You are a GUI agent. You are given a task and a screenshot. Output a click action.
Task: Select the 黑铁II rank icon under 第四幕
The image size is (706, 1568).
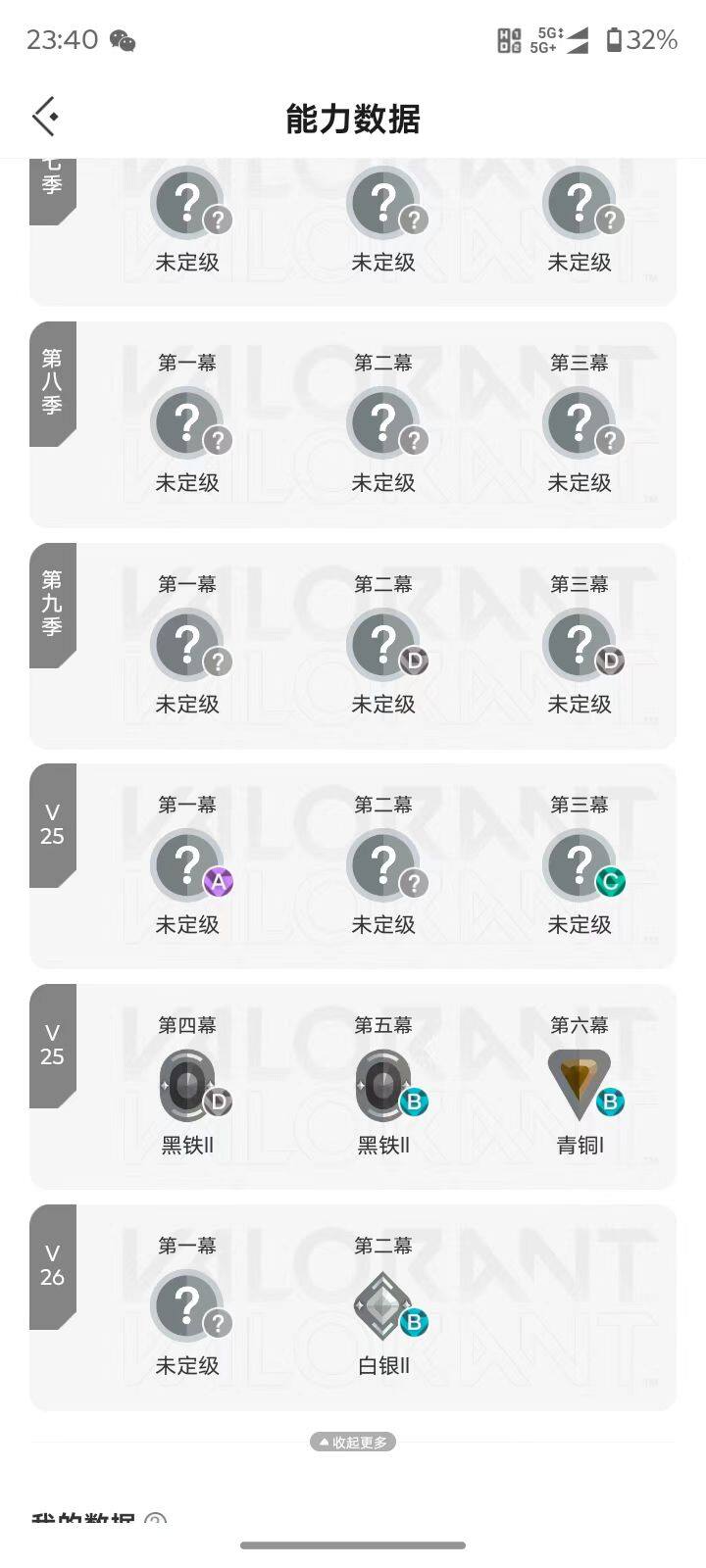[187, 1084]
